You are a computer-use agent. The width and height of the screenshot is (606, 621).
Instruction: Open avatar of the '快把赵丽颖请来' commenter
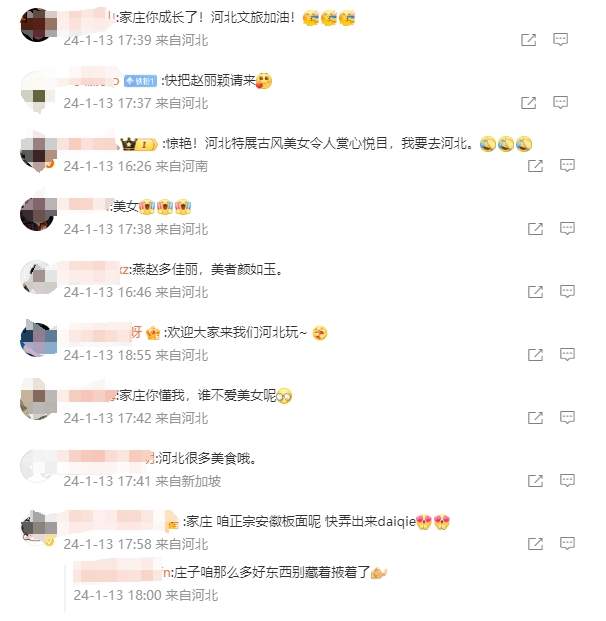37,88
